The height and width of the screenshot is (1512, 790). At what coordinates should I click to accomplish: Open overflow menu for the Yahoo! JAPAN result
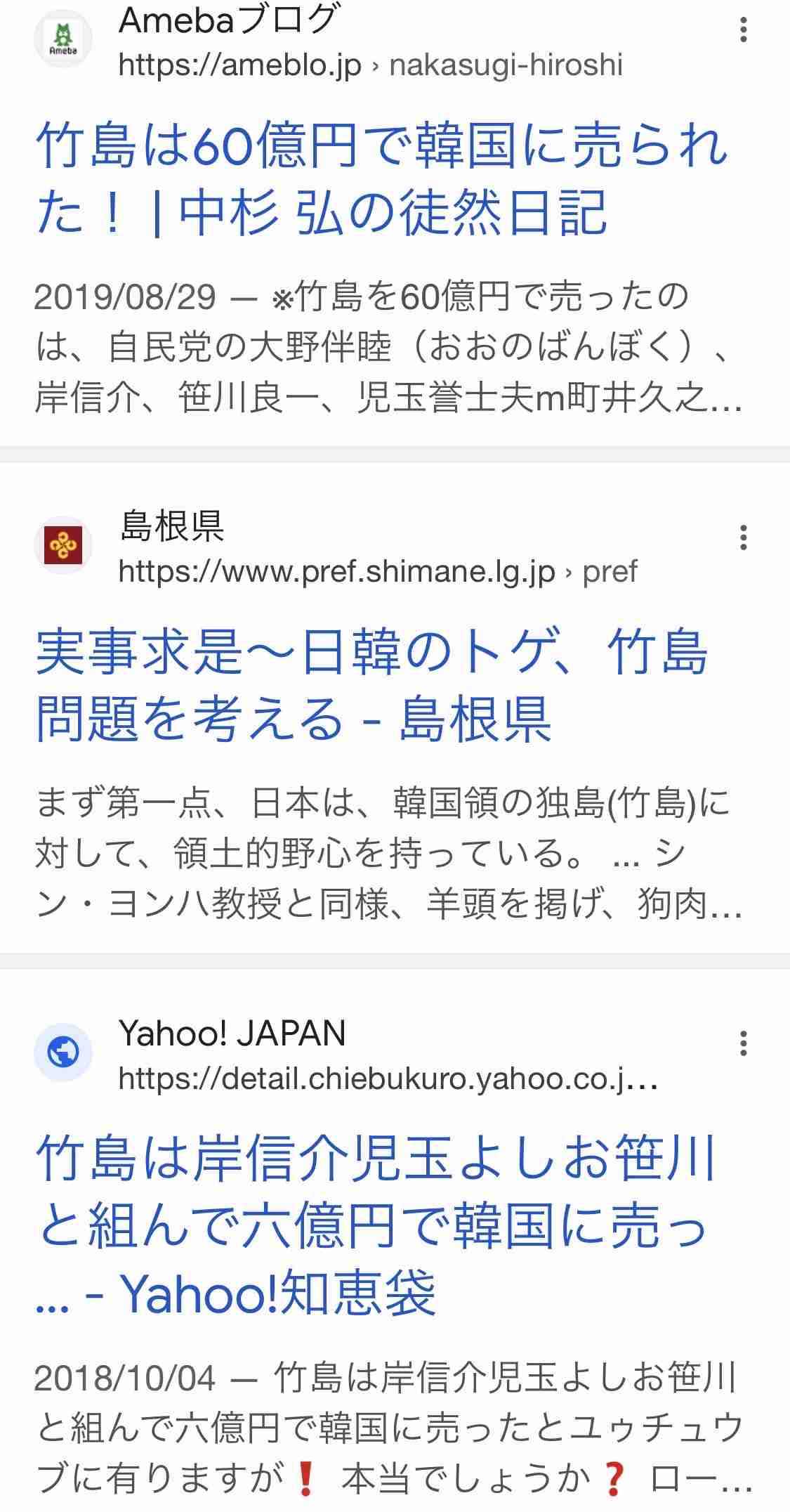click(743, 1044)
